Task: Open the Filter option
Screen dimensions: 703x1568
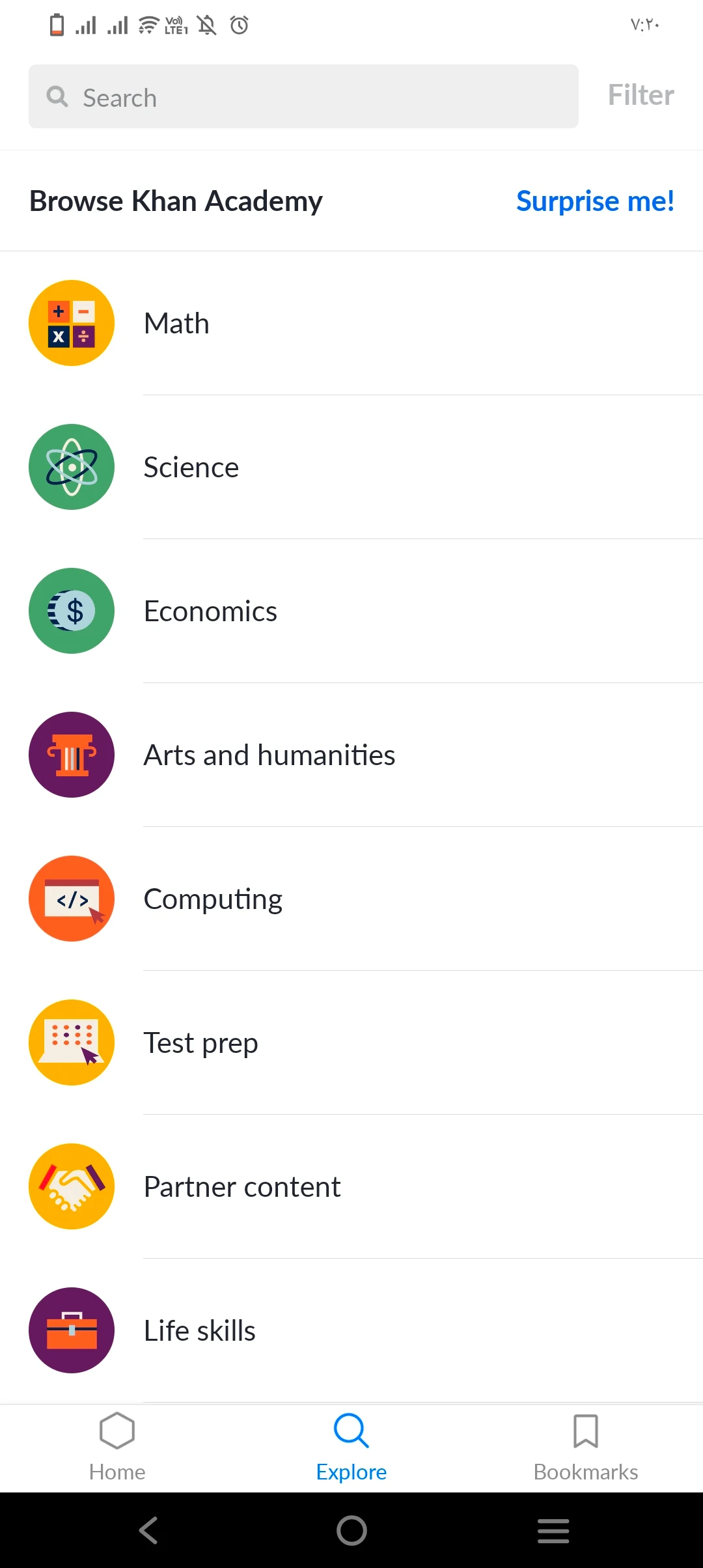Action: pyautogui.click(x=641, y=95)
